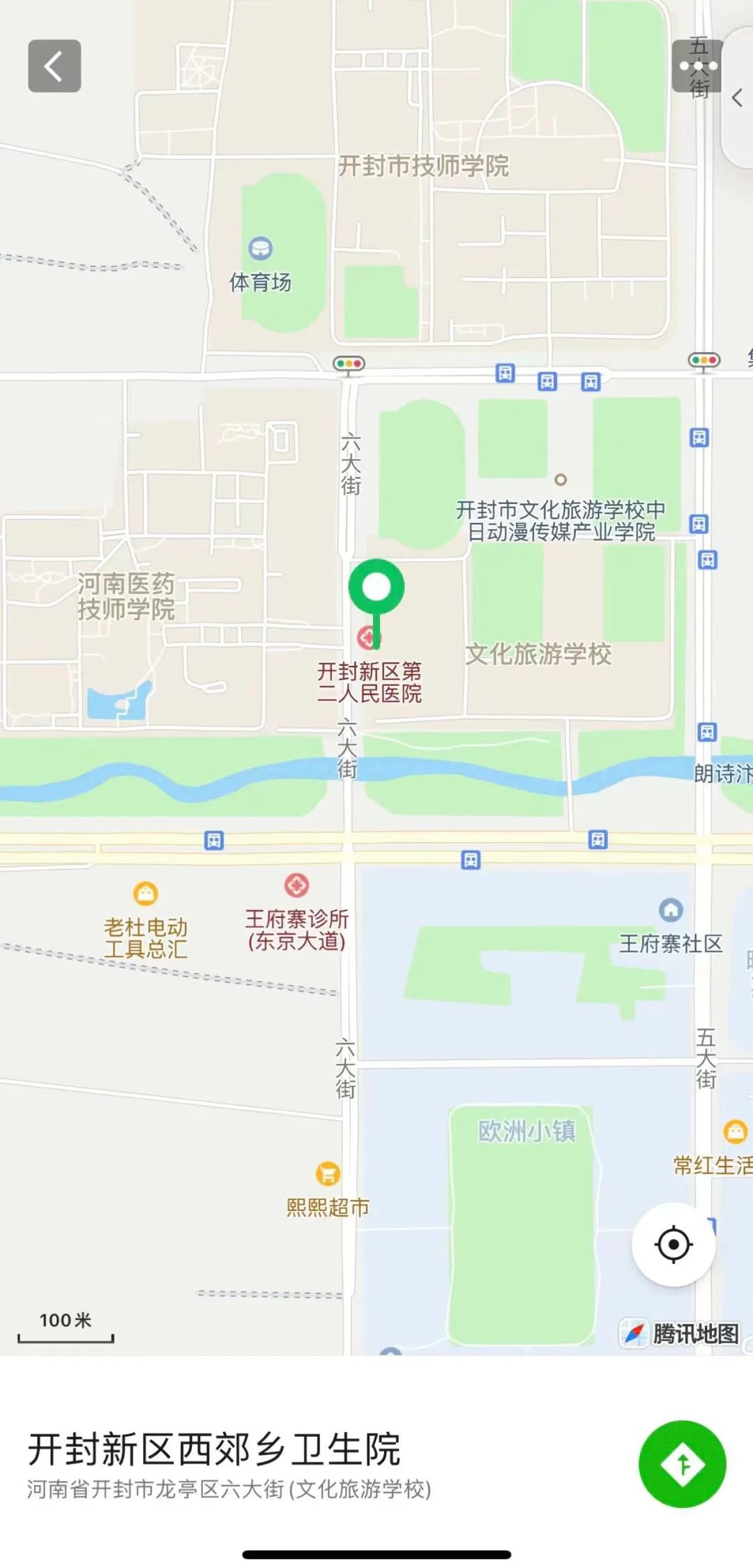Tap the green location pin marker
Viewport: 753px width, 1568px height.
376,588
